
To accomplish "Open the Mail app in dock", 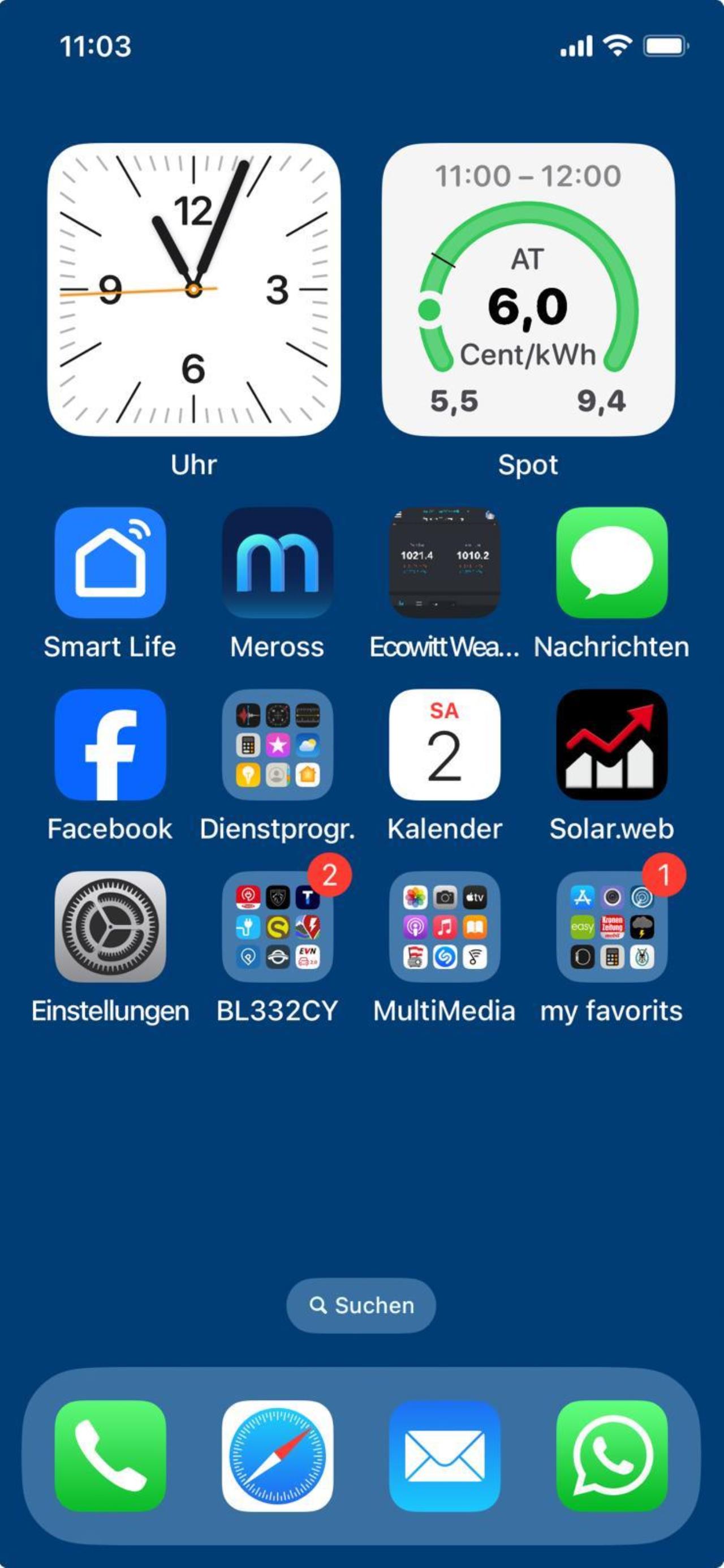I will 445,1456.
